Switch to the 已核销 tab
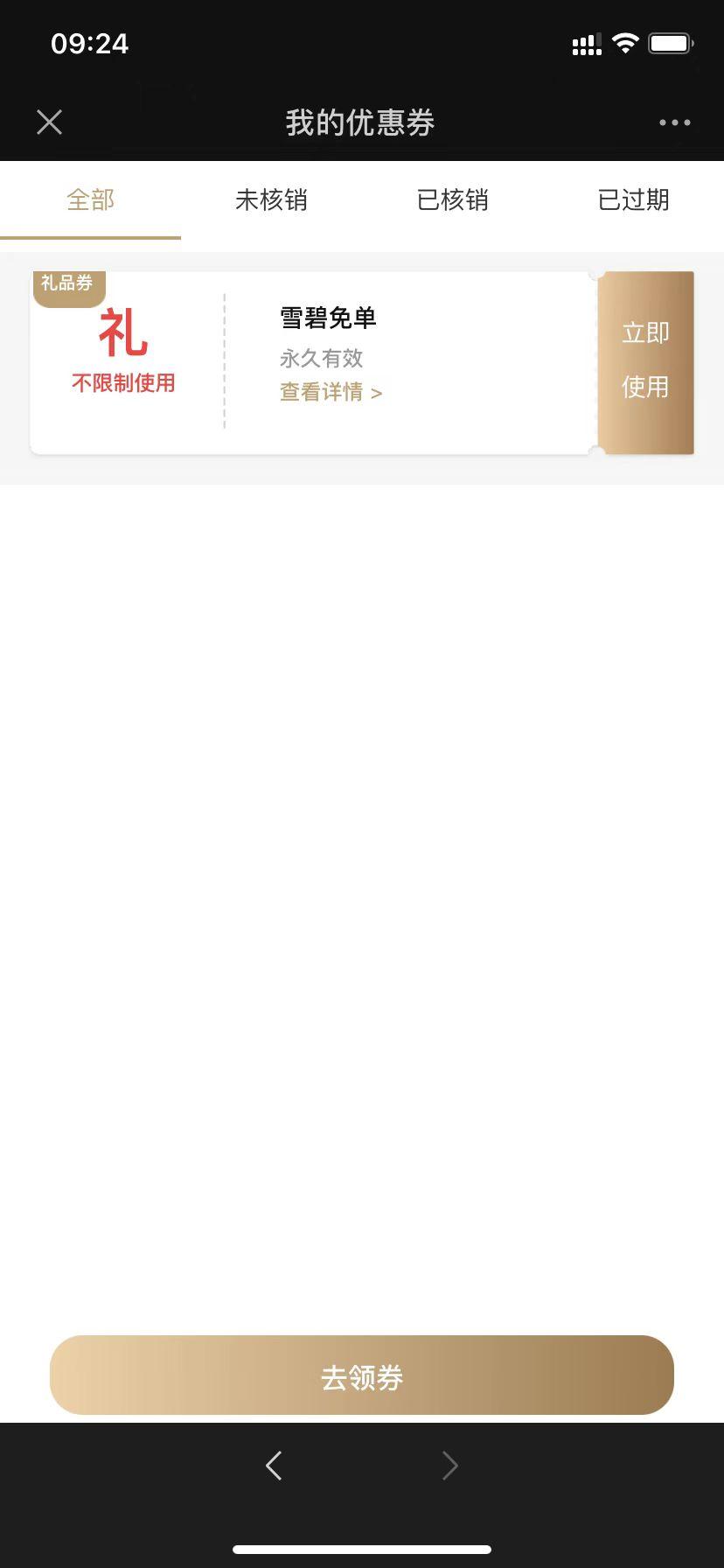Screen dimensions: 724x1568 (452, 200)
